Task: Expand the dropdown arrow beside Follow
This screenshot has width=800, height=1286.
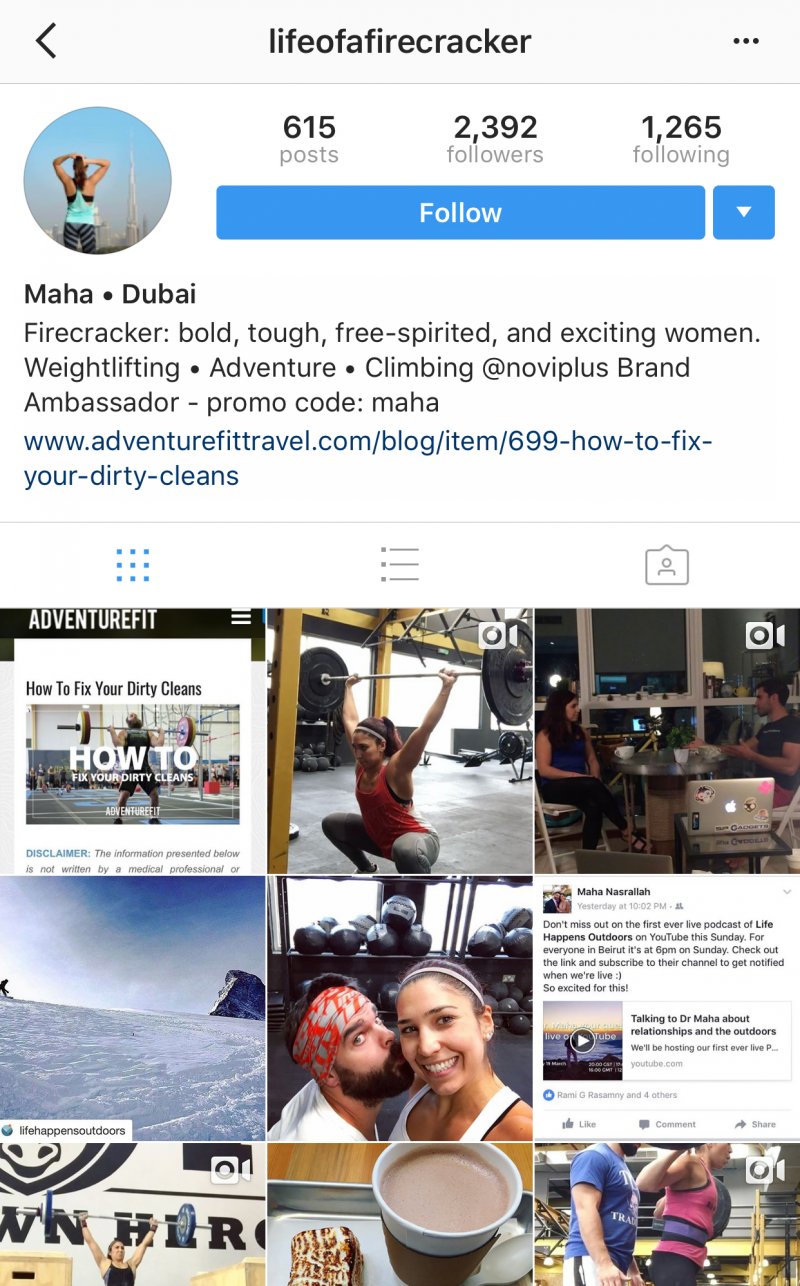Action: click(x=743, y=213)
